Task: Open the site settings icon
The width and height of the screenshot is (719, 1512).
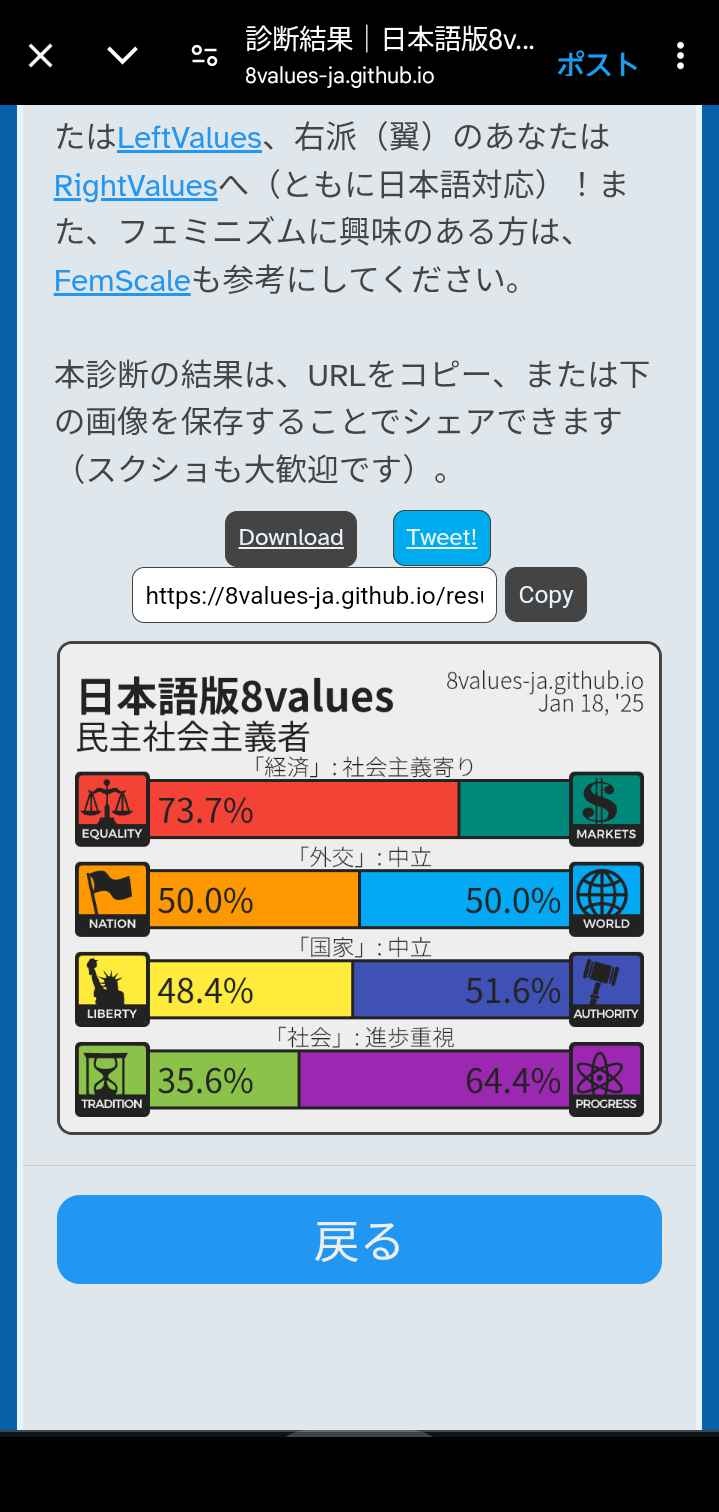Action: point(204,56)
